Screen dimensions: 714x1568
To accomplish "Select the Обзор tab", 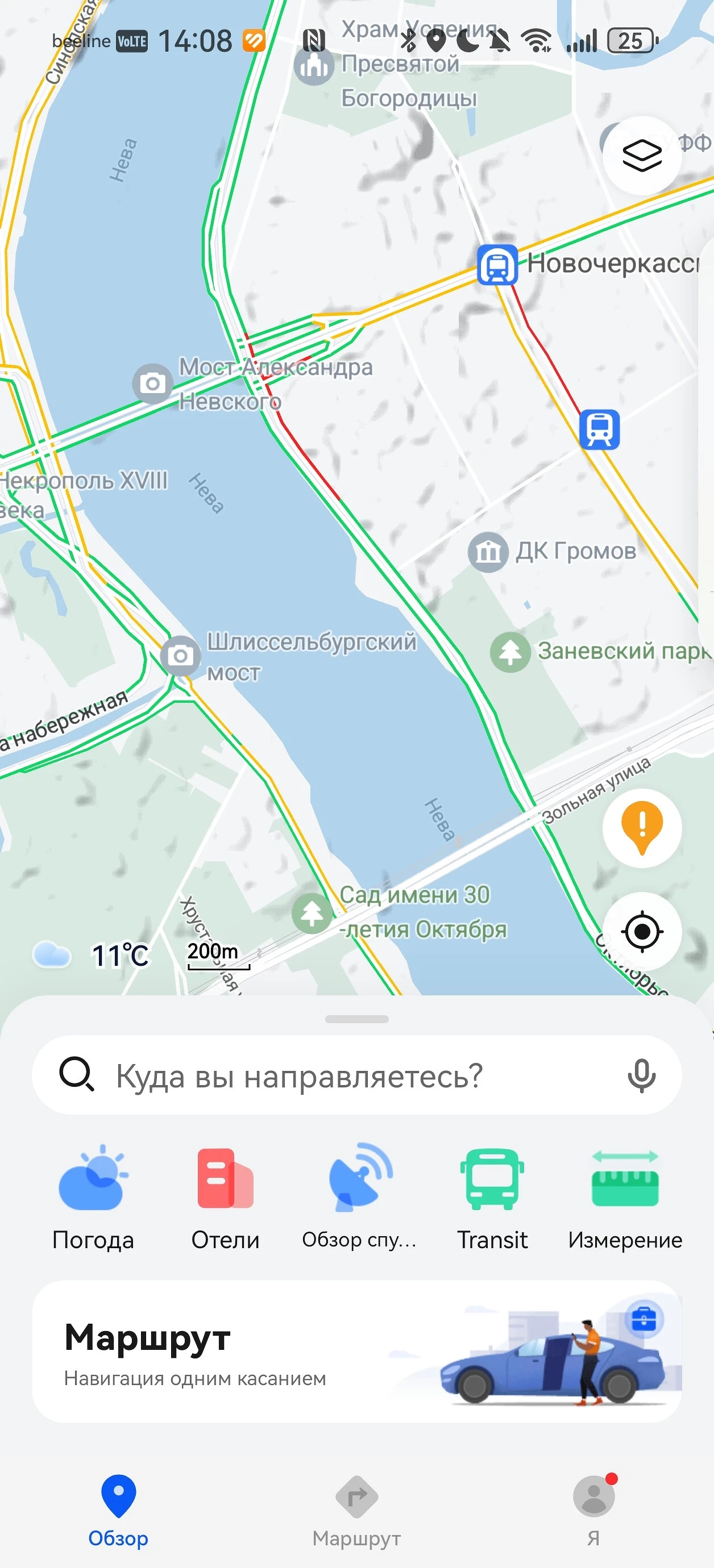I will (118, 1511).
